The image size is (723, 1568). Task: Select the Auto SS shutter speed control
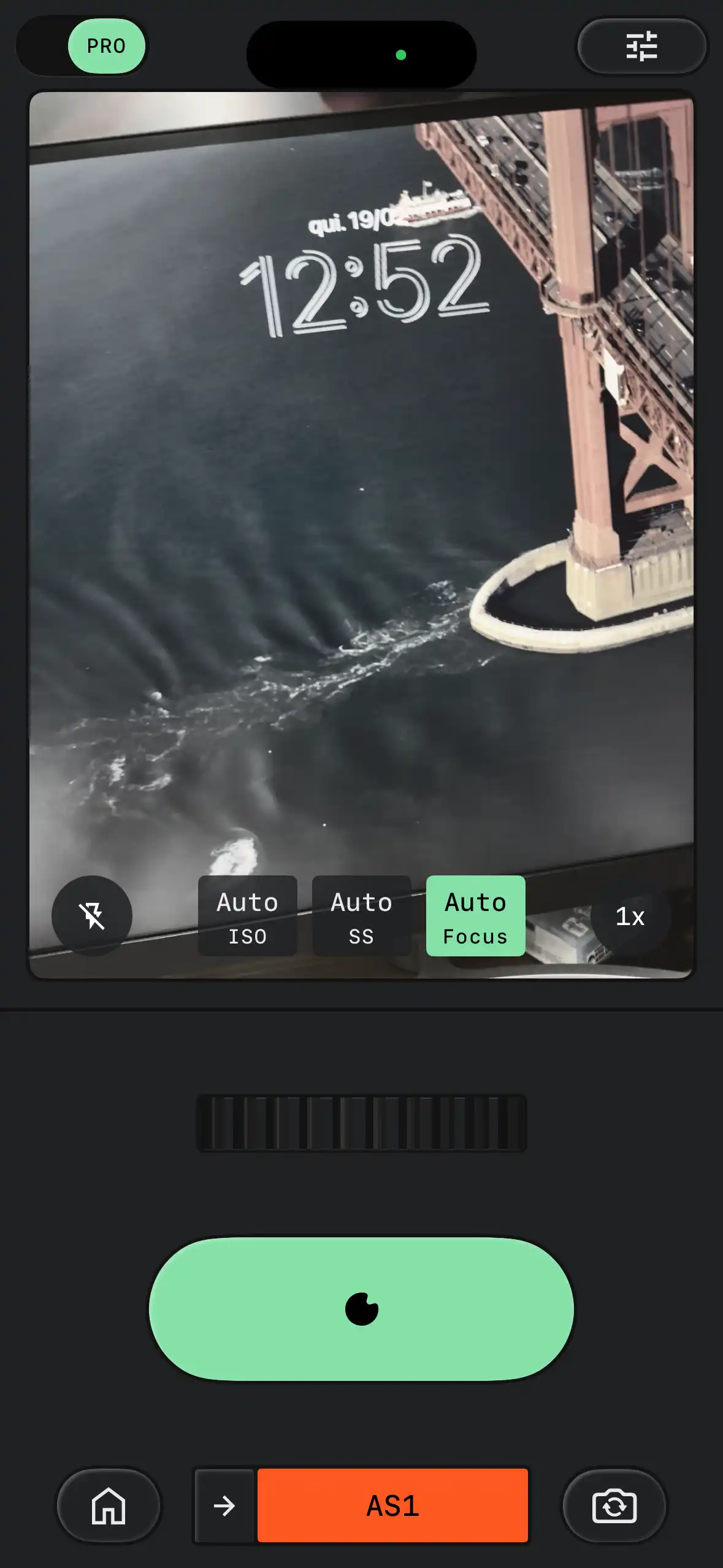361,915
